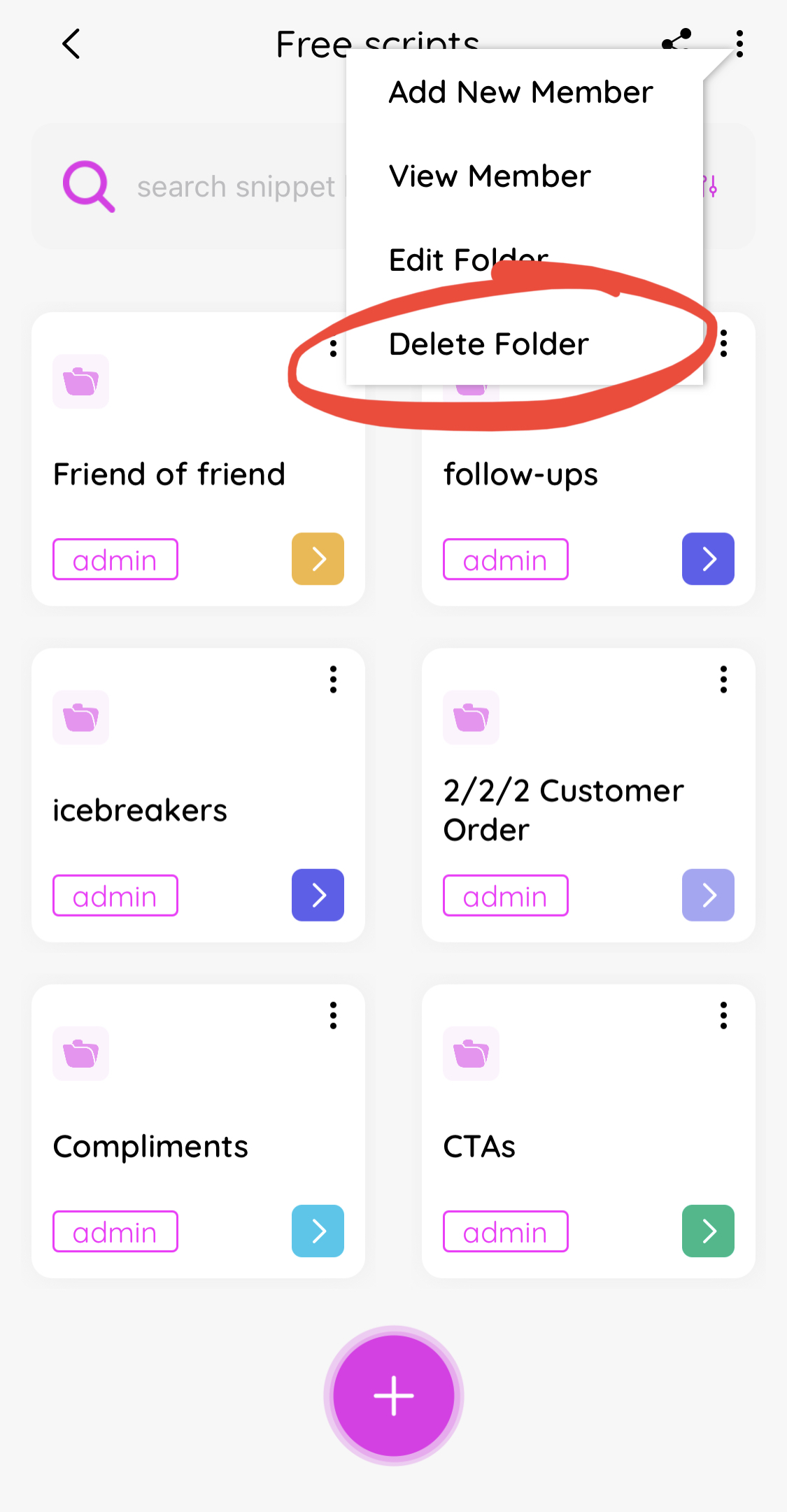This screenshot has width=787, height=1512.
Task: Tap Edit Folder in the popup menu
Action: point(469,260)
